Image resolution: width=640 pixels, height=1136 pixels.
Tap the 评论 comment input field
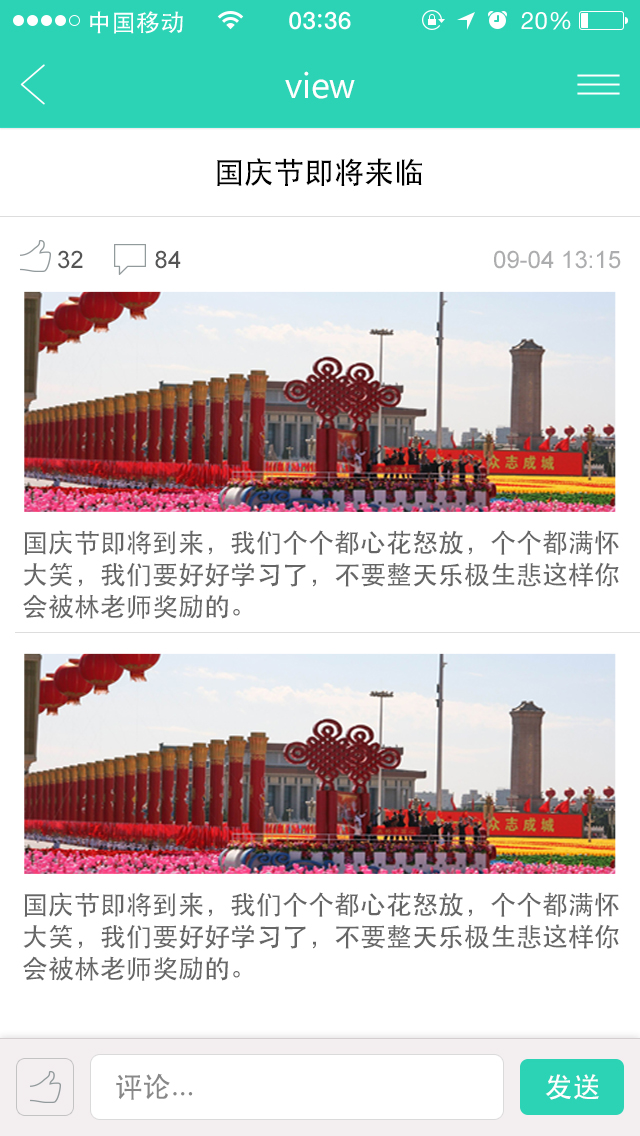pos(296,1087)
